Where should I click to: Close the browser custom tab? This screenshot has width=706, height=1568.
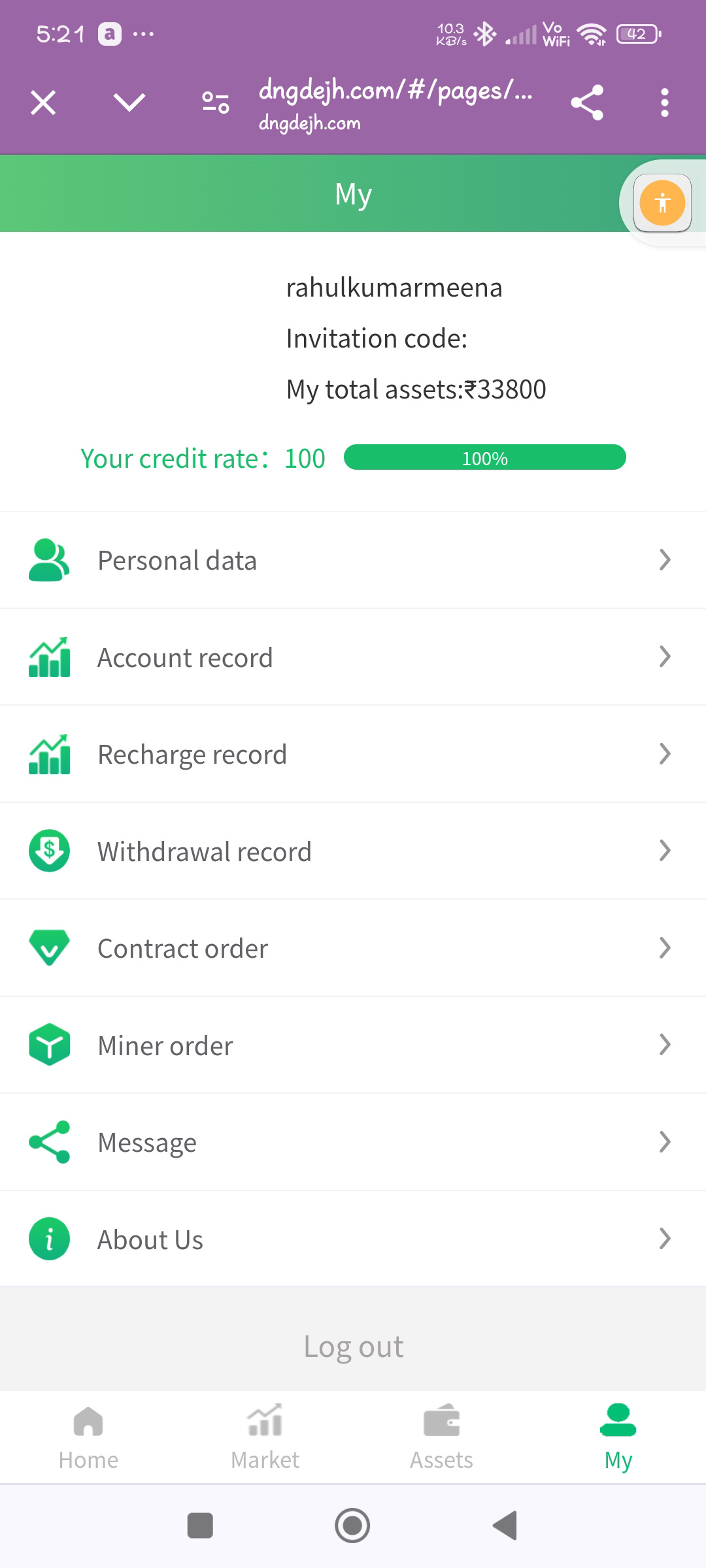43,103
